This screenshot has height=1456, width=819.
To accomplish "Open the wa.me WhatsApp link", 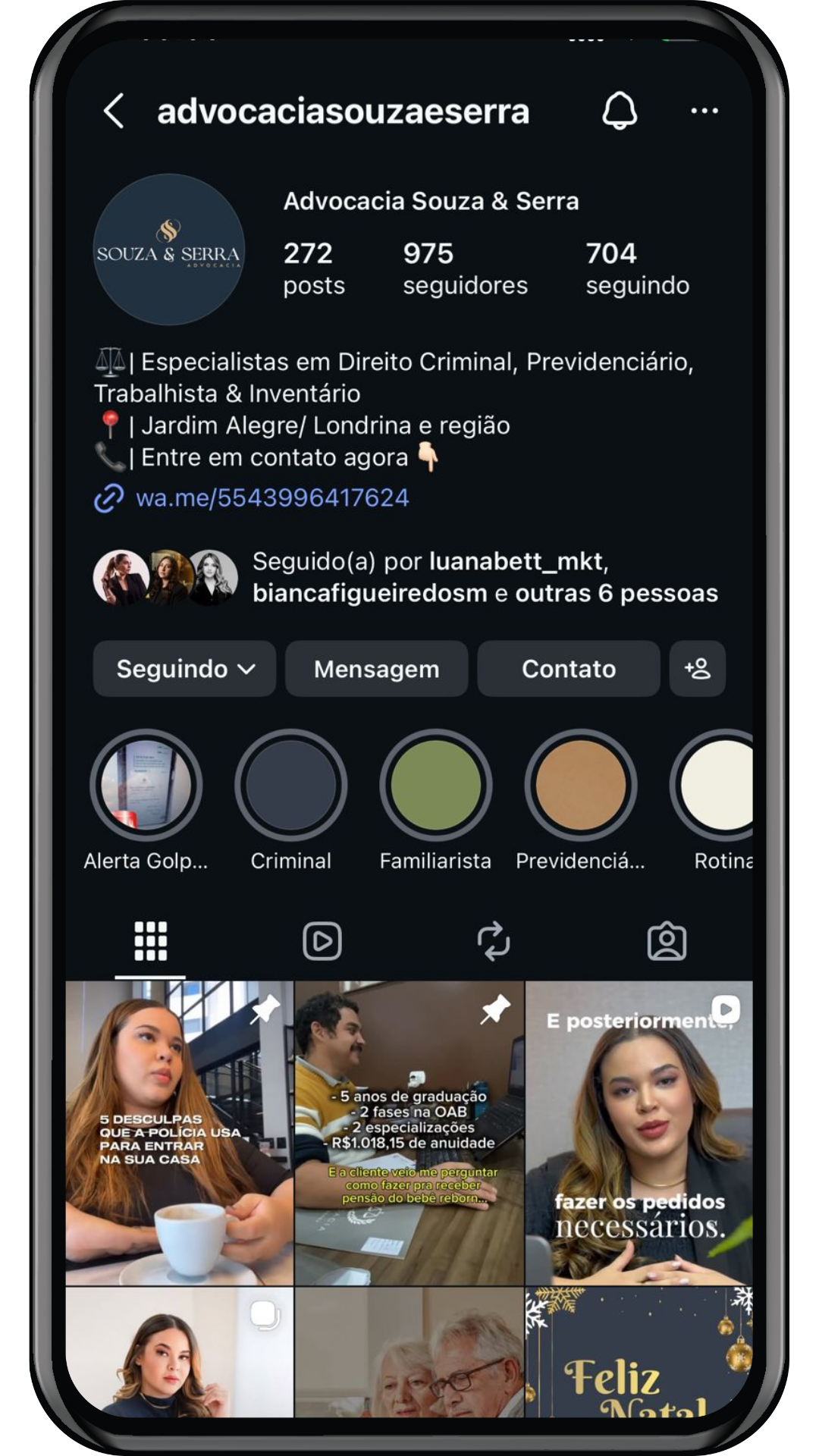I will pyautogui.click(x=271, y=497).
